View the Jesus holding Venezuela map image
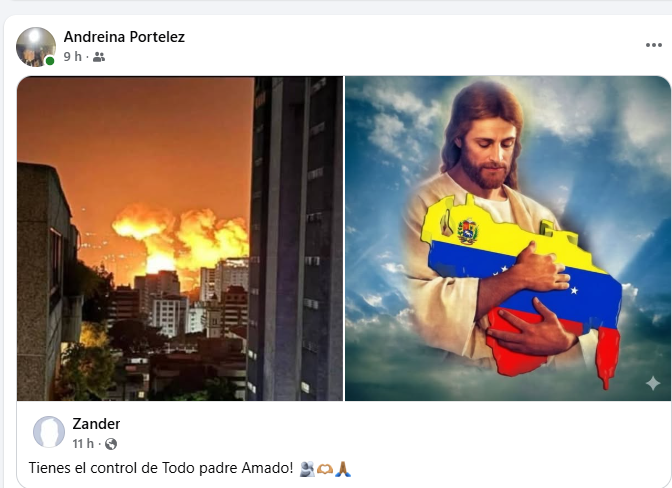This screenshot has width=672, height=488. point(507,238)
